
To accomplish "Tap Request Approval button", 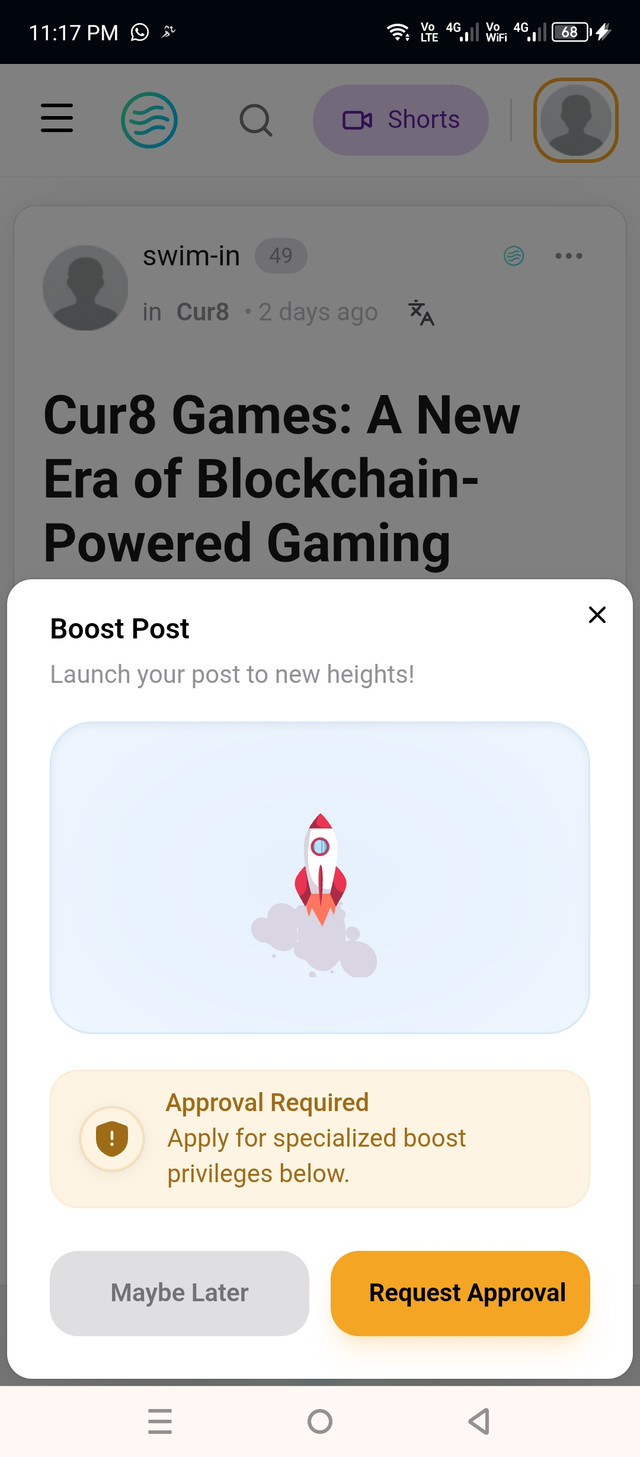I will [460, 1293].
